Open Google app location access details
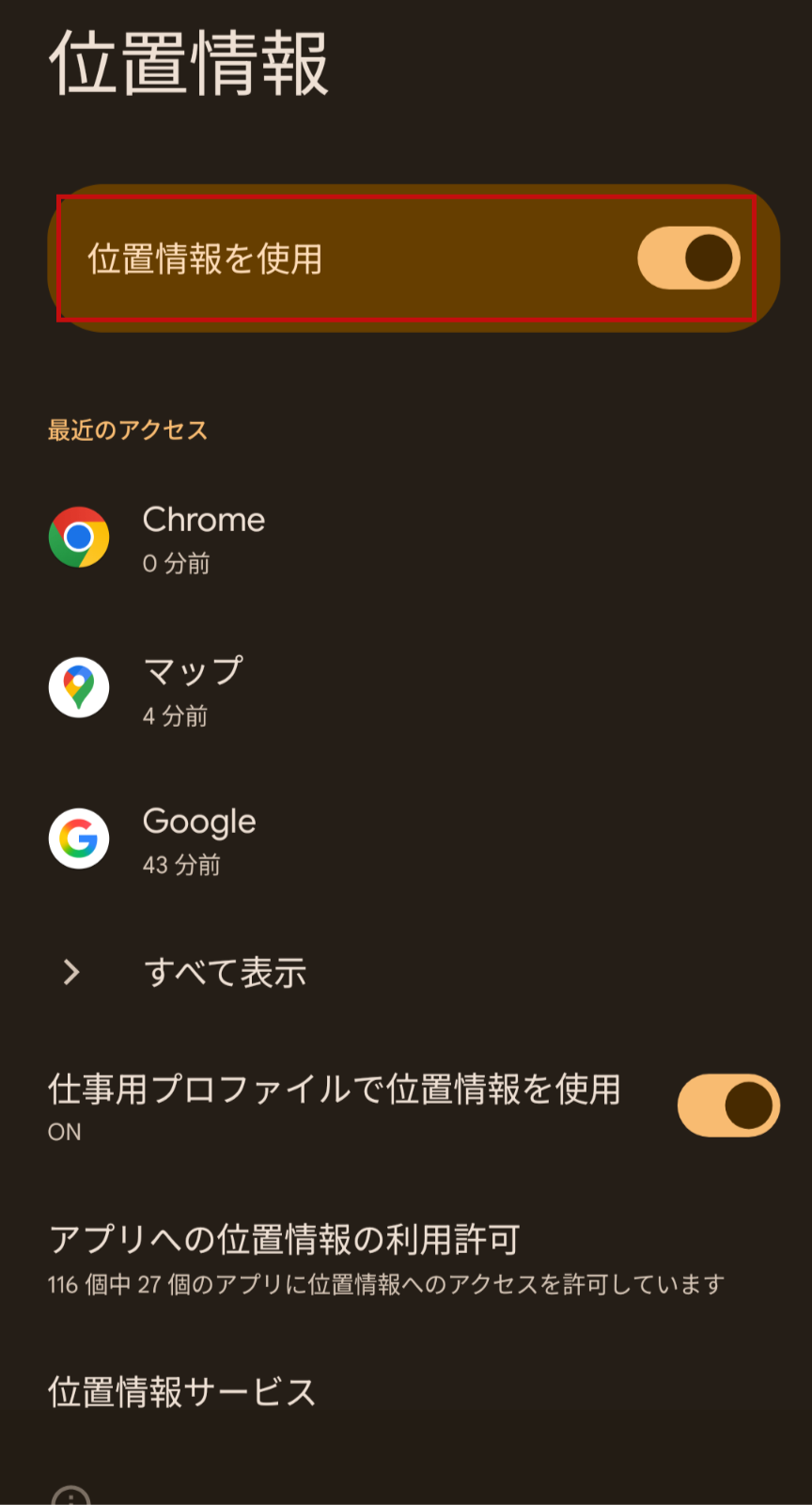 coord(198,839)
